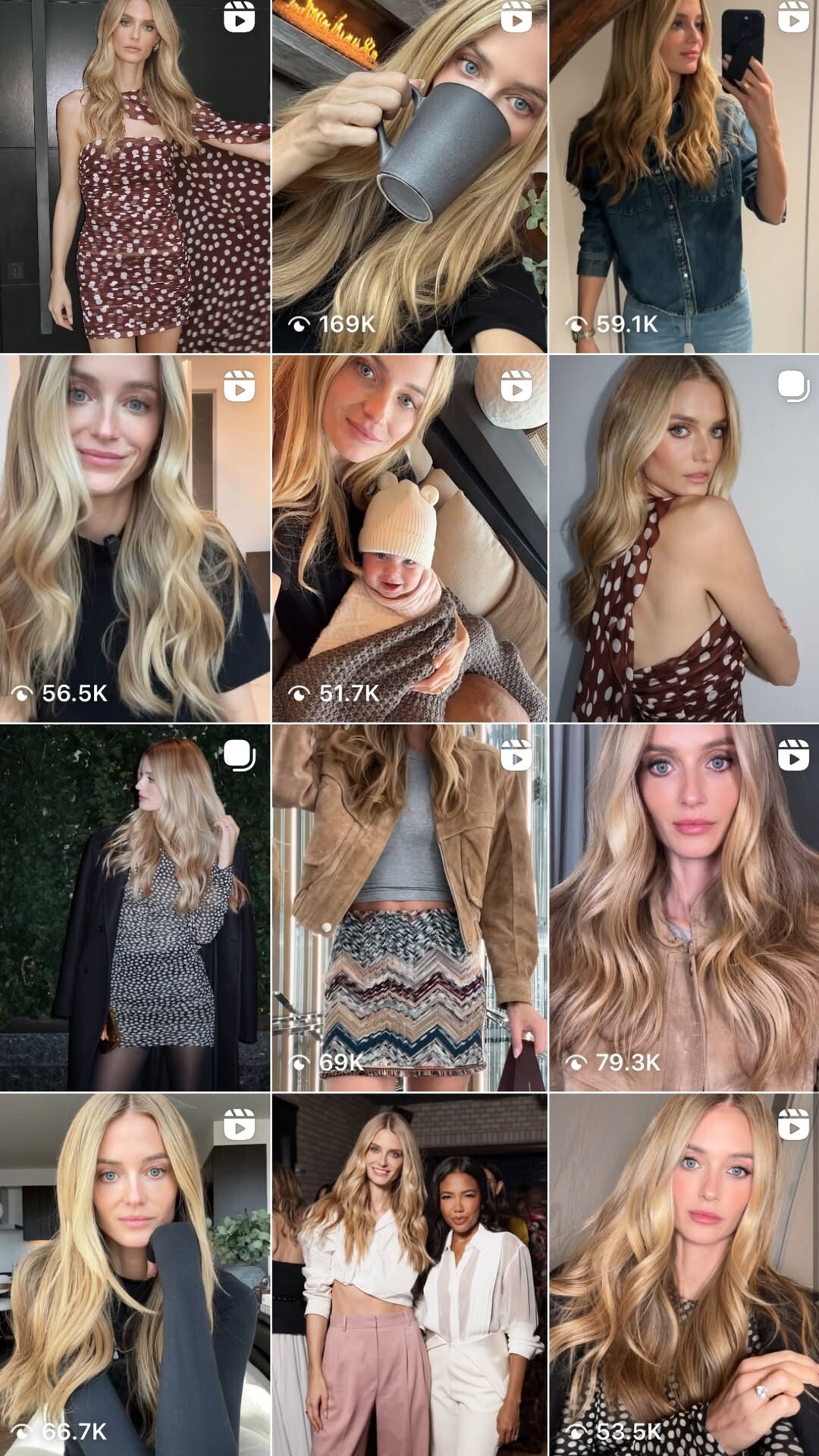Open the polka dot halter top carousel post
This screenshot has width=819, height=1456.
[684, 538]
